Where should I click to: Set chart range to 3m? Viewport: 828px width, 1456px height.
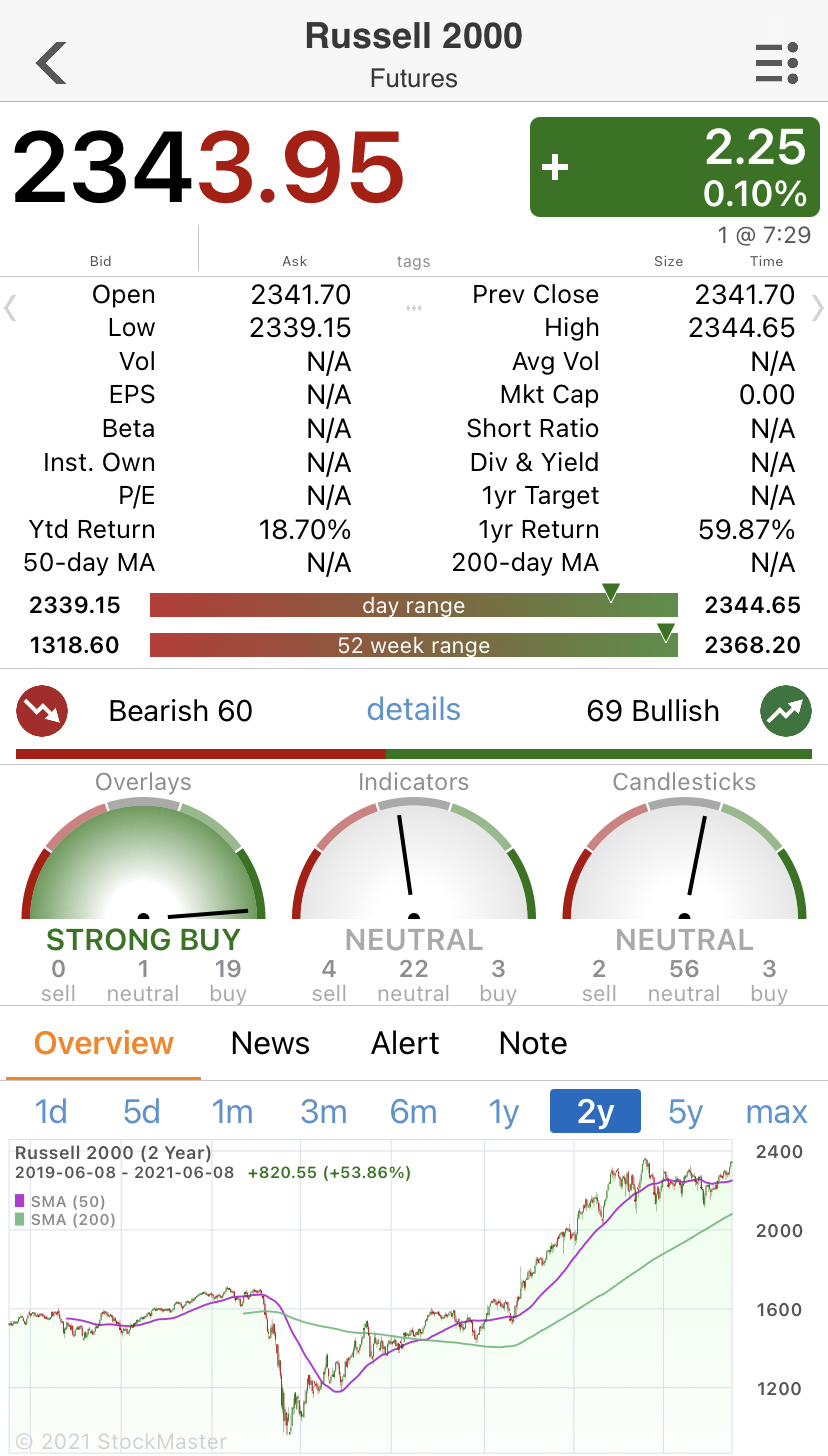point(323,1112)
